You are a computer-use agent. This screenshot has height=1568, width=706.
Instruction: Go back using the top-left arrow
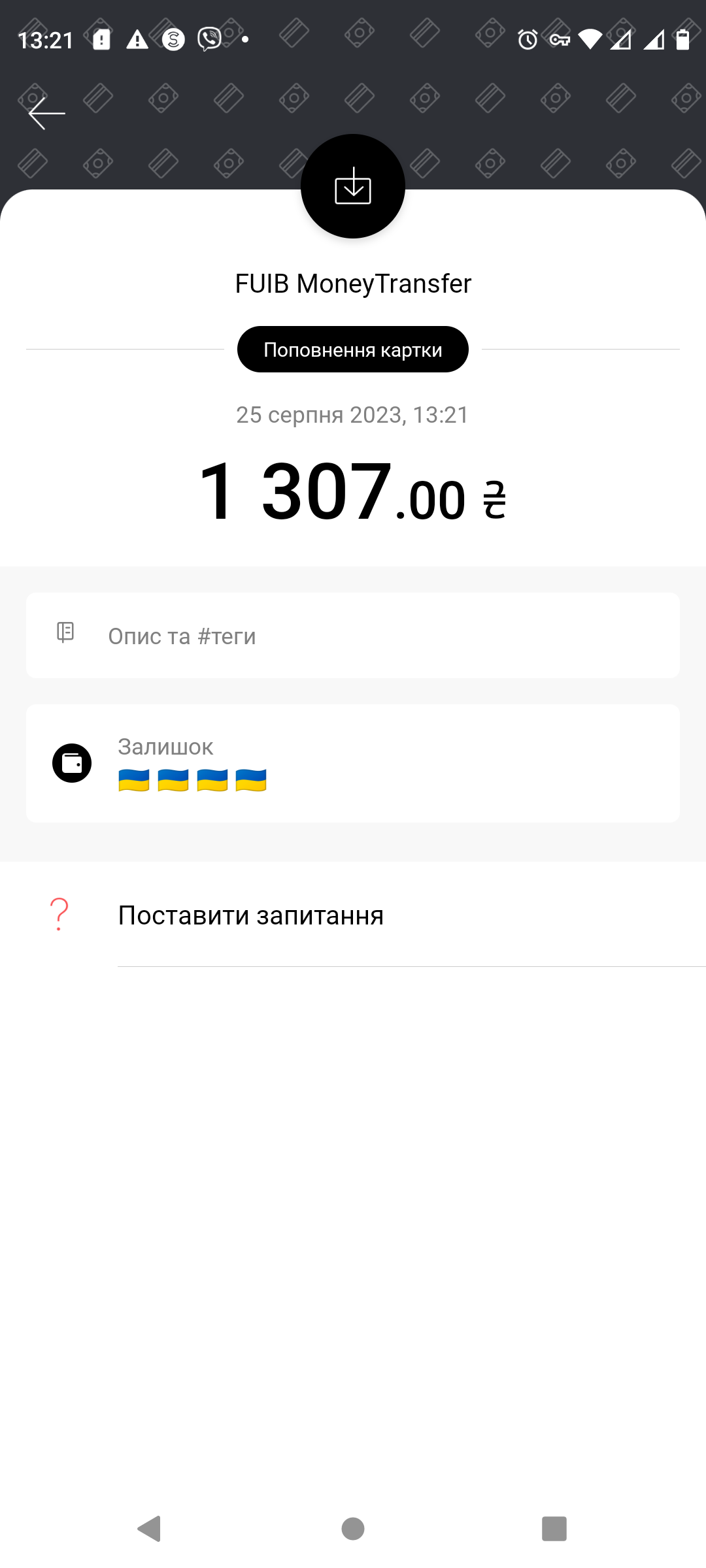46,114
